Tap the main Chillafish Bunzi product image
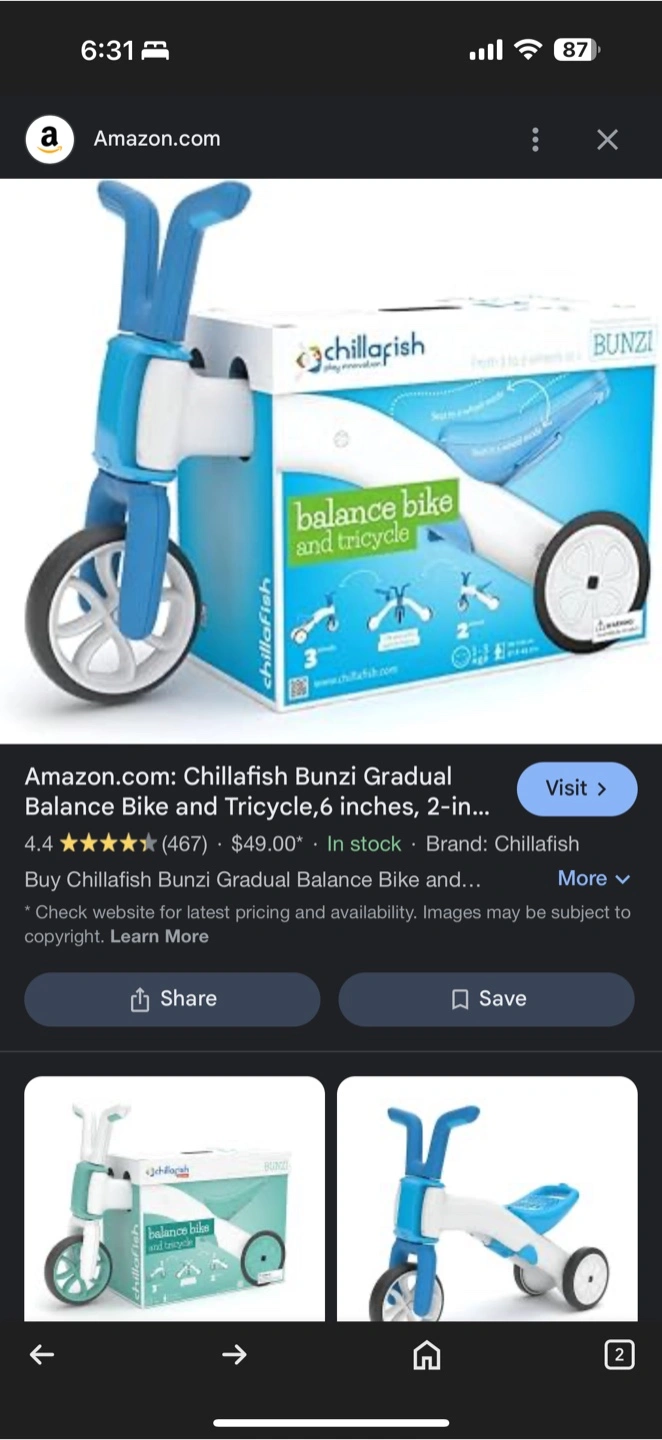The width and height of the screenshot is (662, 1440). click(x=331, y=460)
